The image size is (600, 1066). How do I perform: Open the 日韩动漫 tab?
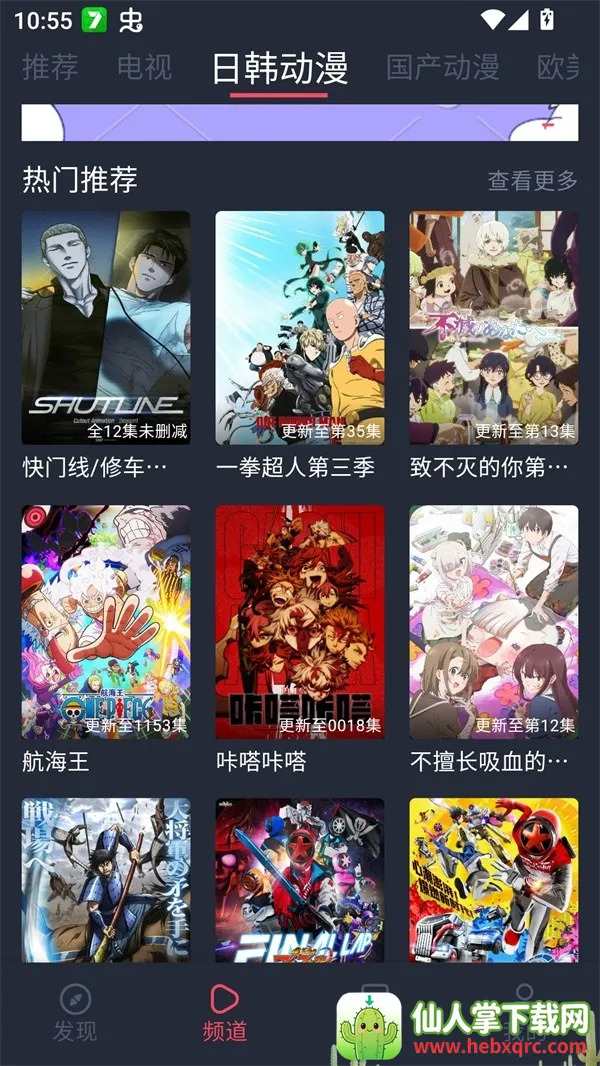(280, 67)
